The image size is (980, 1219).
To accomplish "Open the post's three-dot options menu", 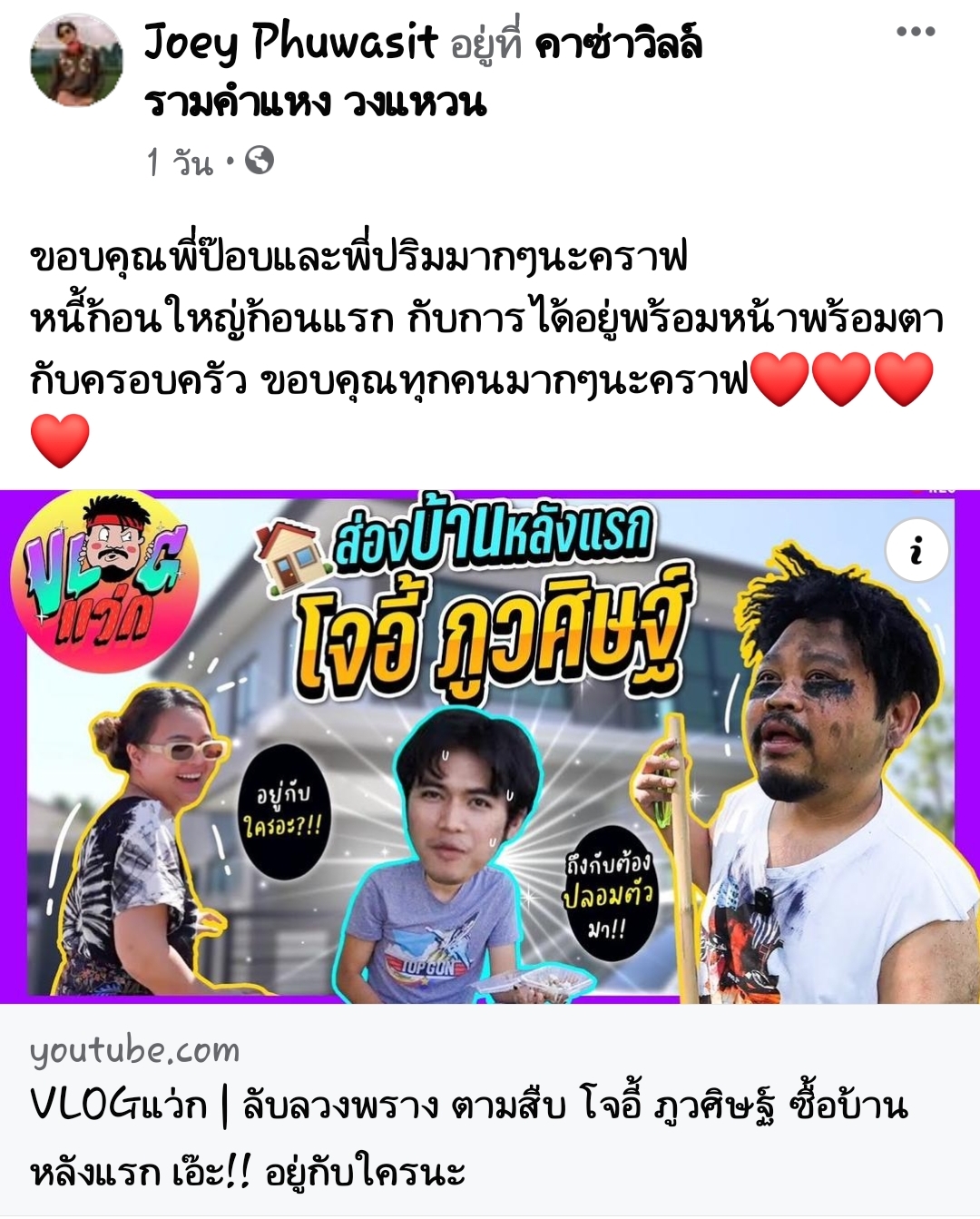I will tap(915, 32).
